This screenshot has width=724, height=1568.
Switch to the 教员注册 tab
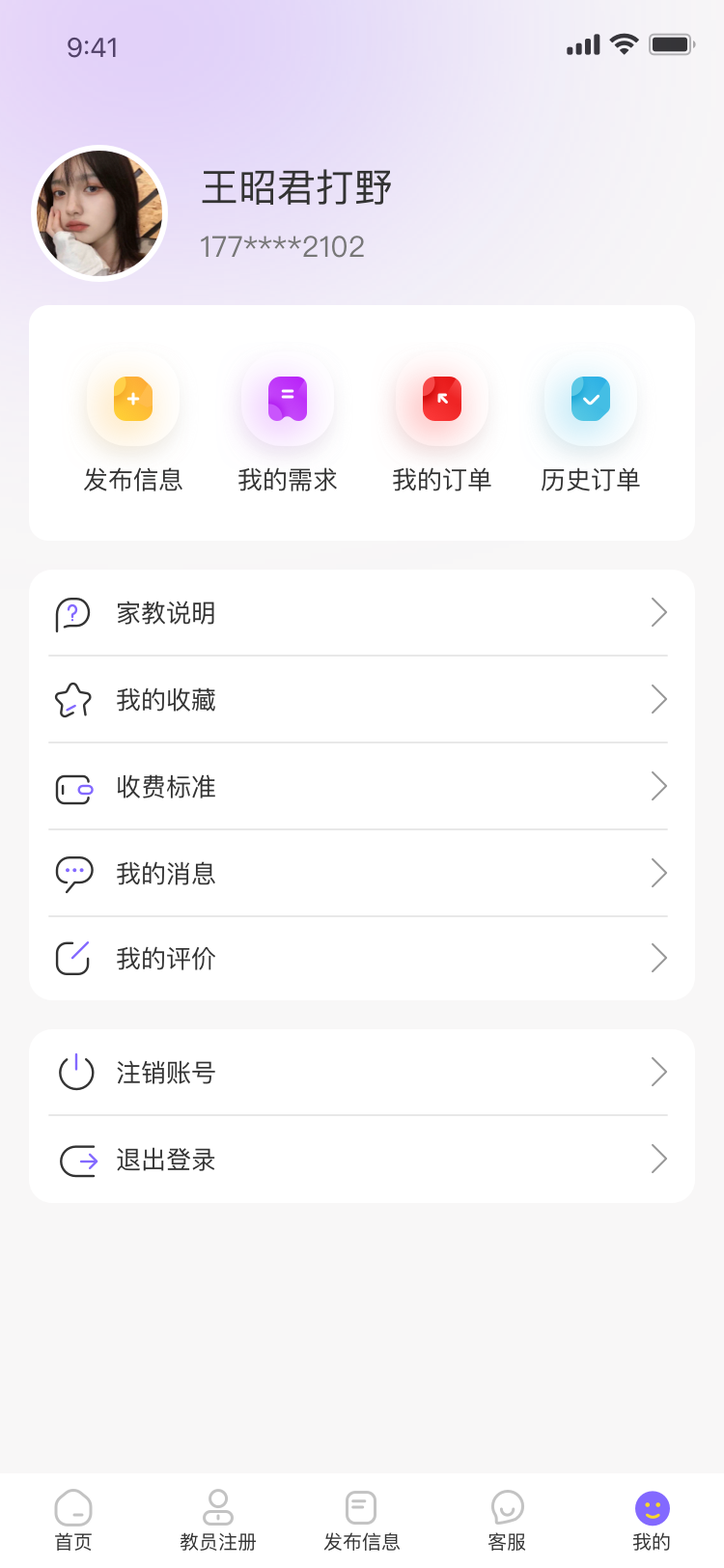pos(218,1520)
